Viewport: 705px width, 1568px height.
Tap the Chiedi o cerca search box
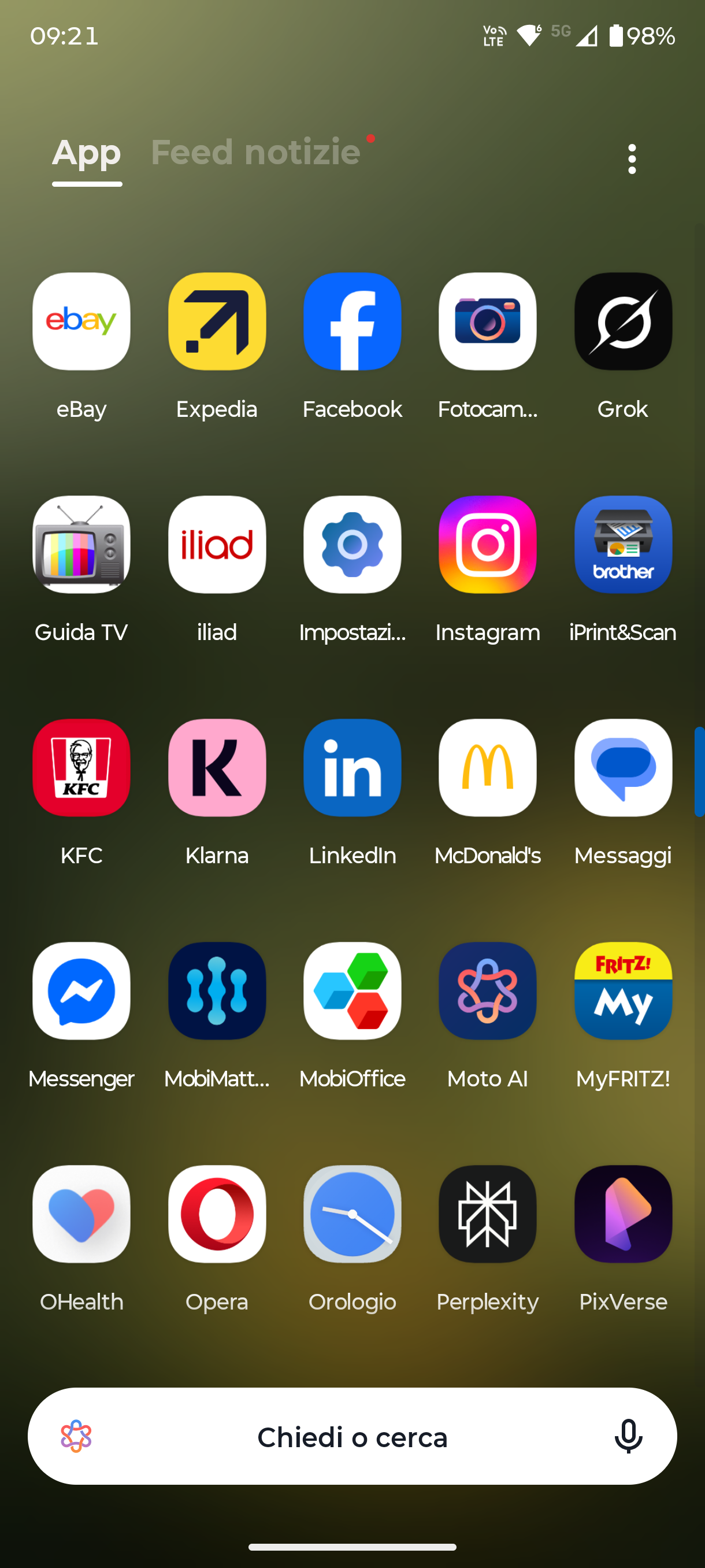[x=351, y=1437]
